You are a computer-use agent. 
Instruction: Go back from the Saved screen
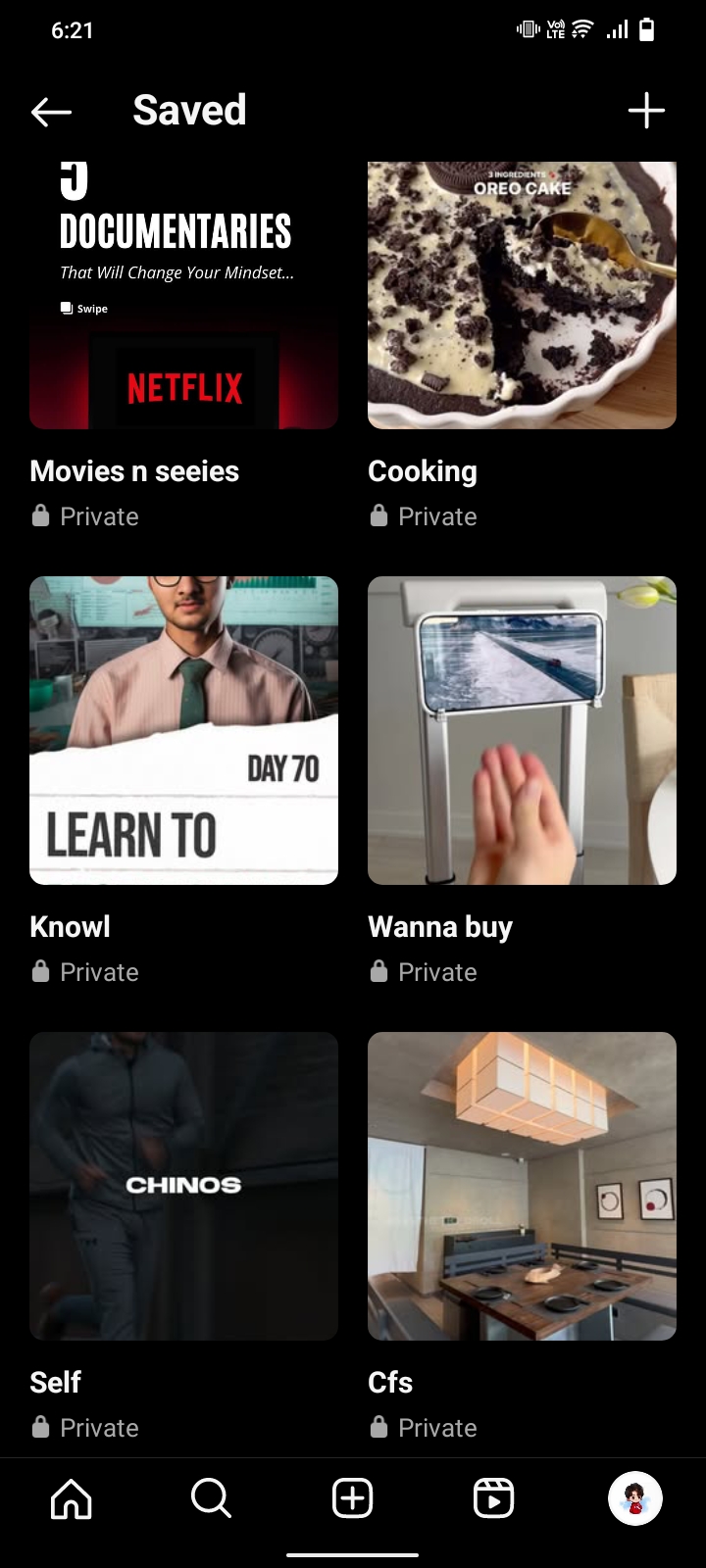[x=51, y=112]
